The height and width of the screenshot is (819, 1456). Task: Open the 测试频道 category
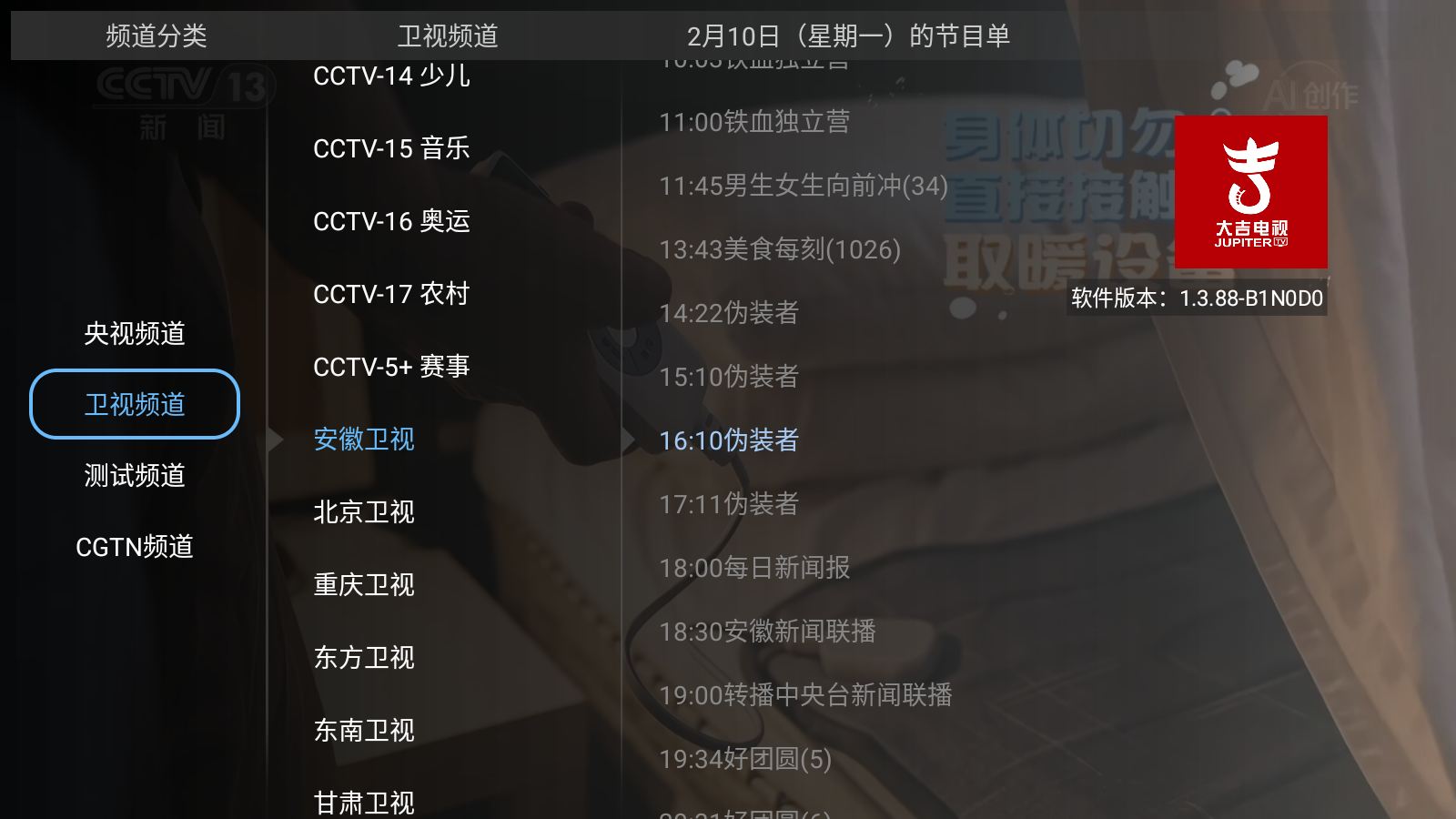click(x=135, y=475)
